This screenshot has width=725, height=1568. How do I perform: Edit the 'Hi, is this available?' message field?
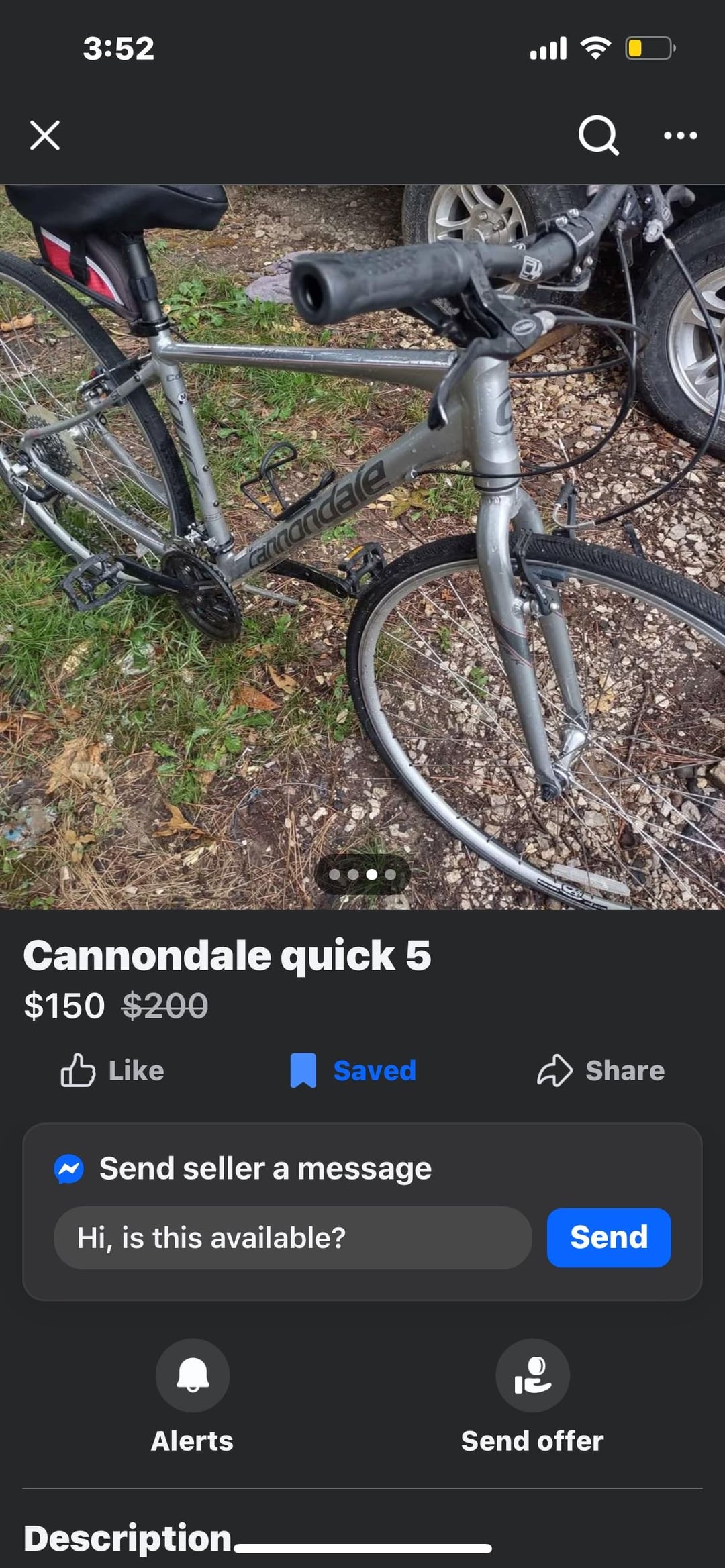point(293,1237)
